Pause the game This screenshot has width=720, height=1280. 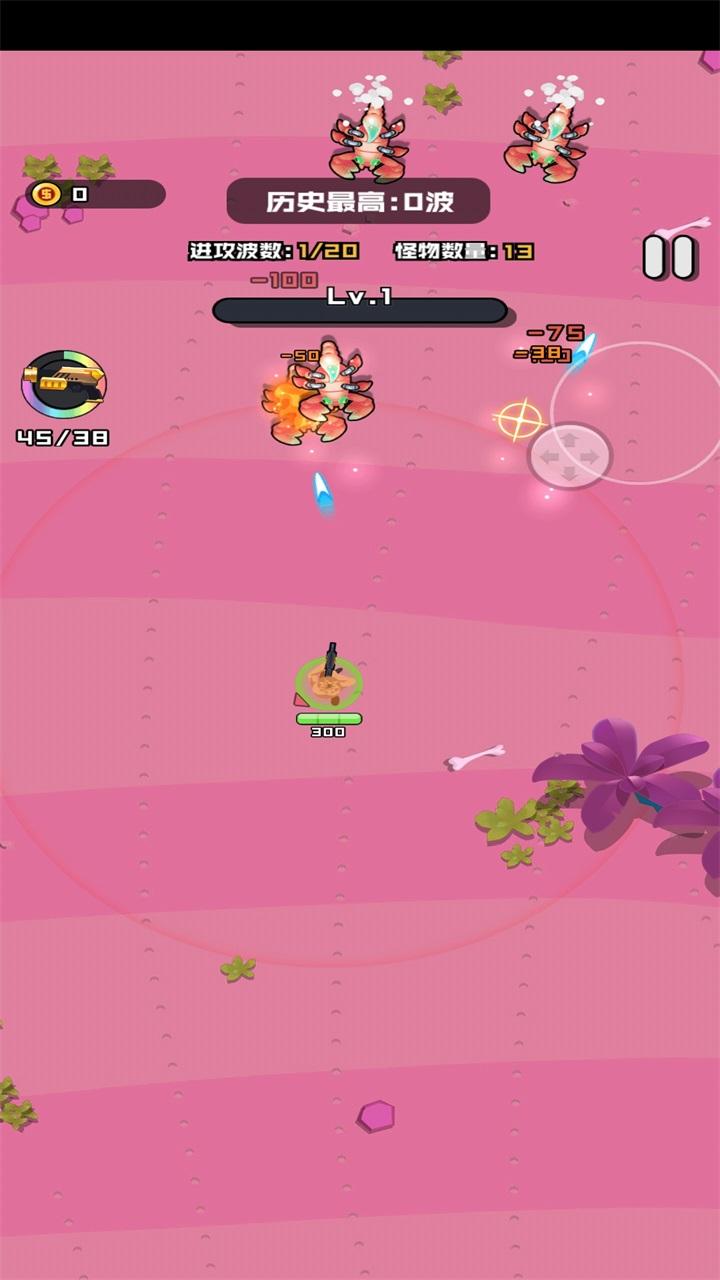tap(668, 257)
